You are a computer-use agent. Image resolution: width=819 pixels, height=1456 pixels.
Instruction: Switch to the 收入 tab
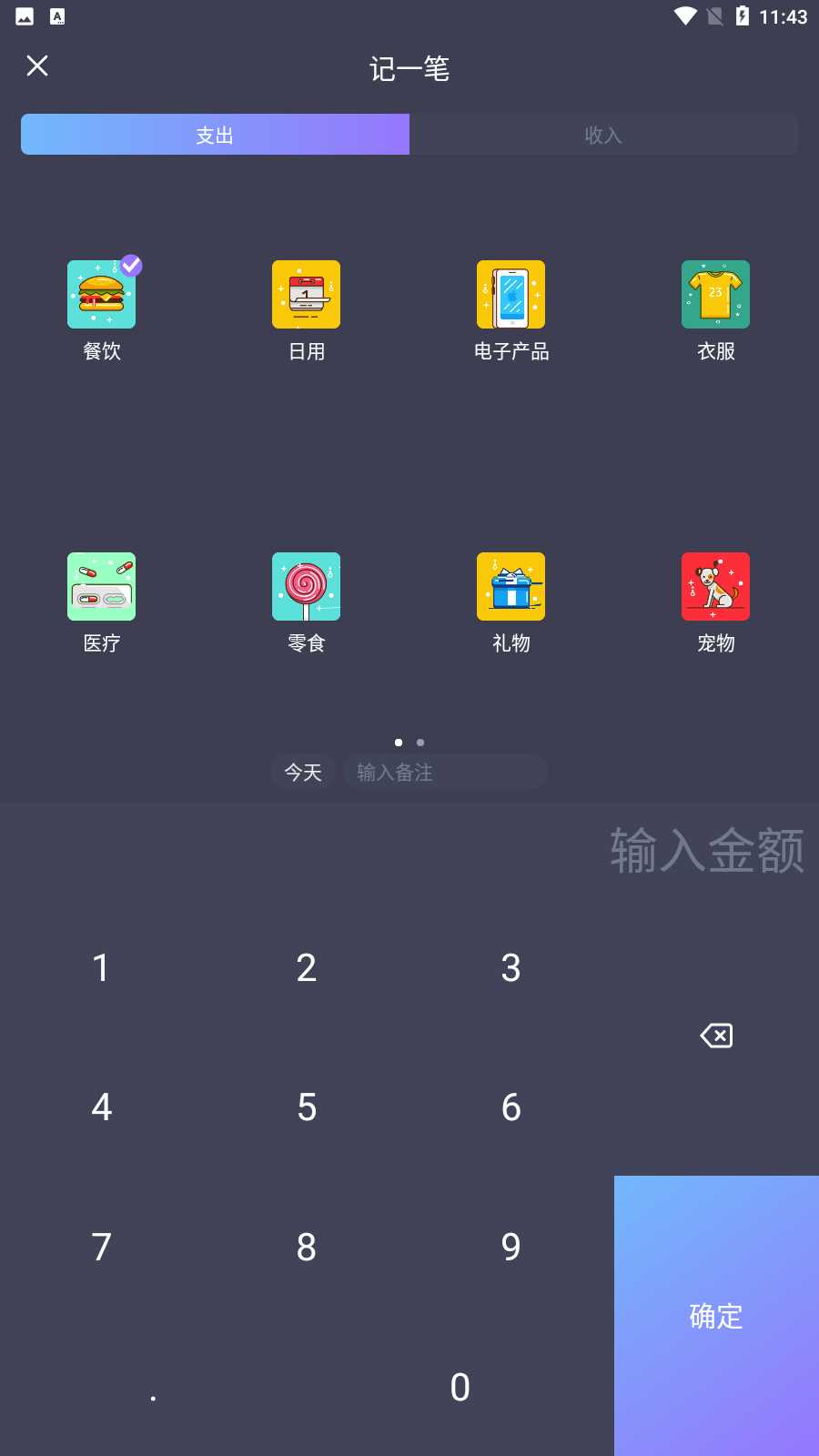[x=603, y=135]
